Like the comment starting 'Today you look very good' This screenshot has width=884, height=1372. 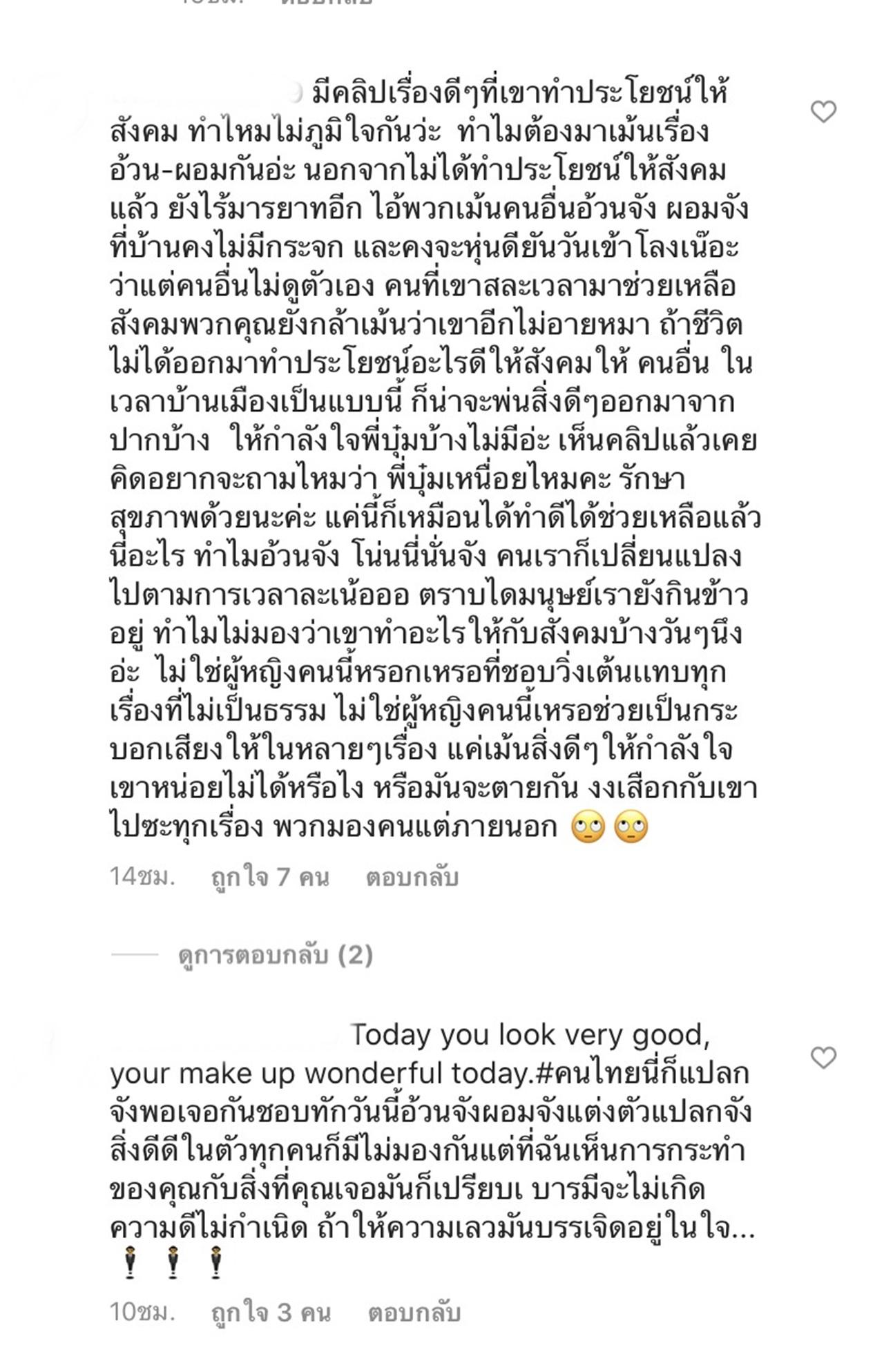click(x=823, y=1057)
